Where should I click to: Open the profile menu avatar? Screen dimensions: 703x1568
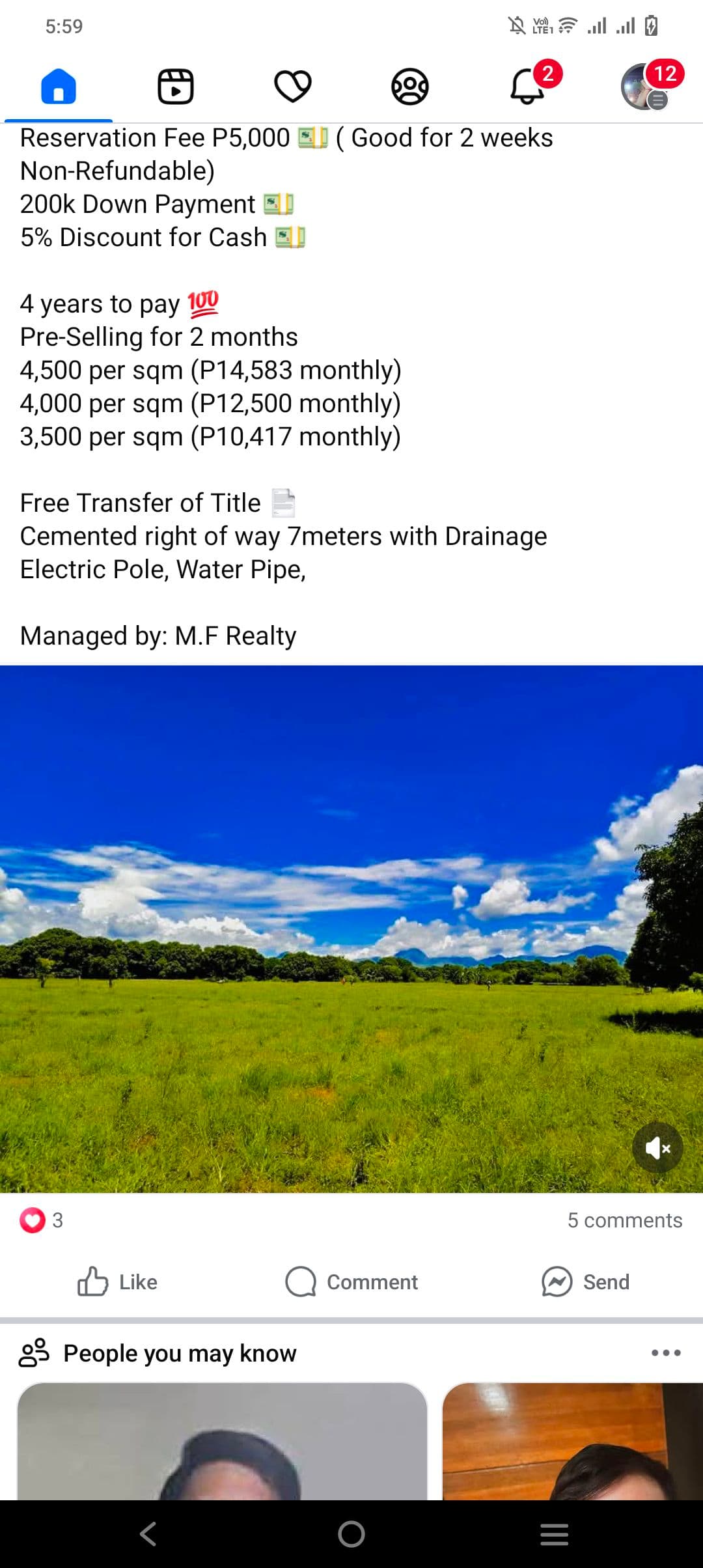pyautogui.click(x=644, y=87)
